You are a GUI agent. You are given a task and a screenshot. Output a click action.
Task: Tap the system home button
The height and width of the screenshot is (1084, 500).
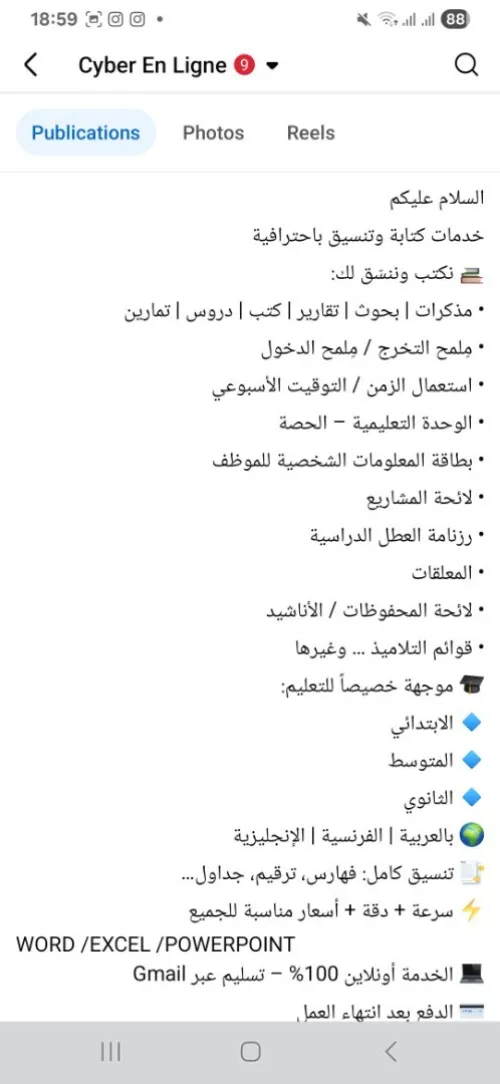point(250,1052)
